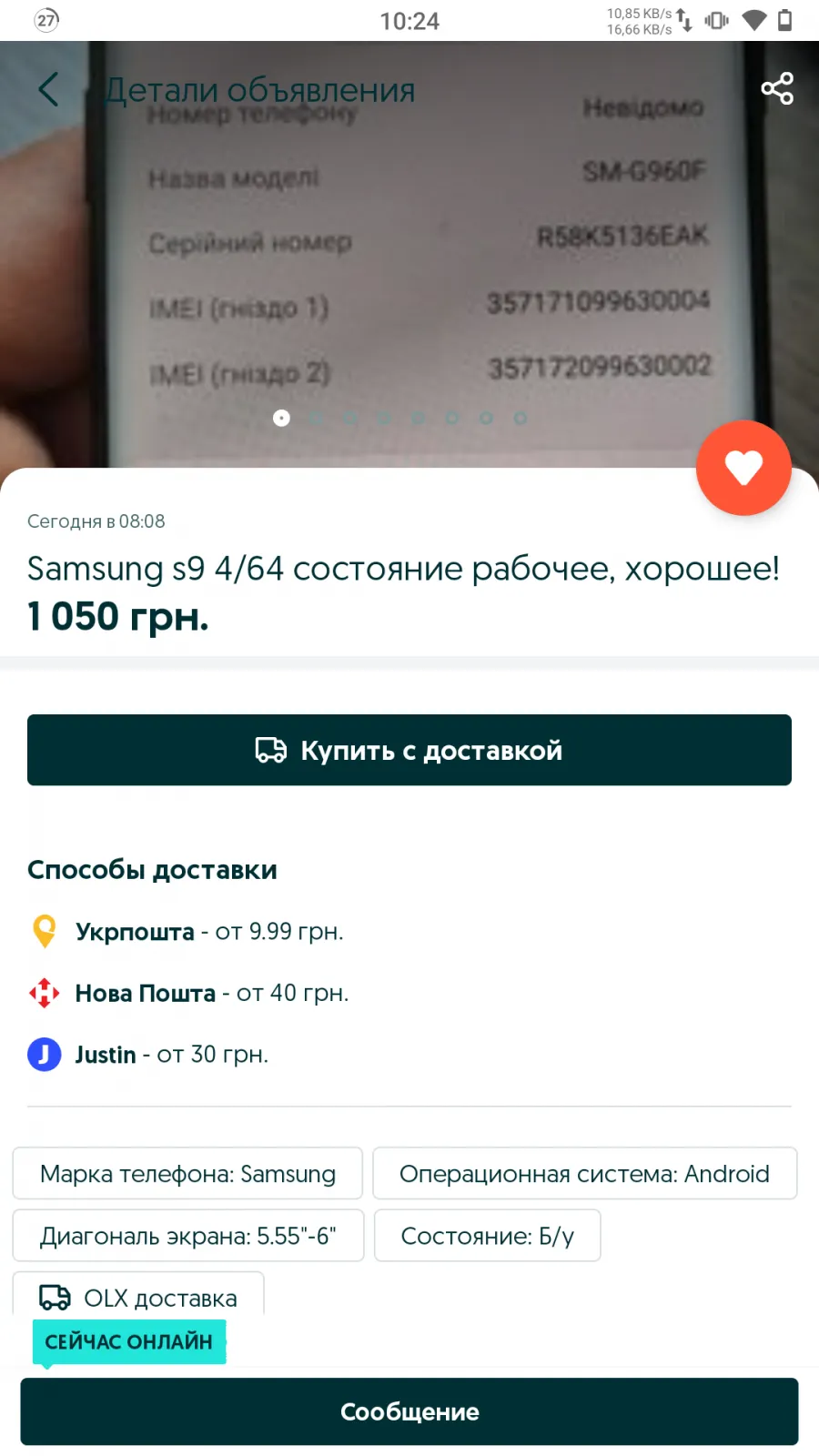The image size is (819, 1456).
Task: Go back from the listing details
Action: [x=48, y=89]
